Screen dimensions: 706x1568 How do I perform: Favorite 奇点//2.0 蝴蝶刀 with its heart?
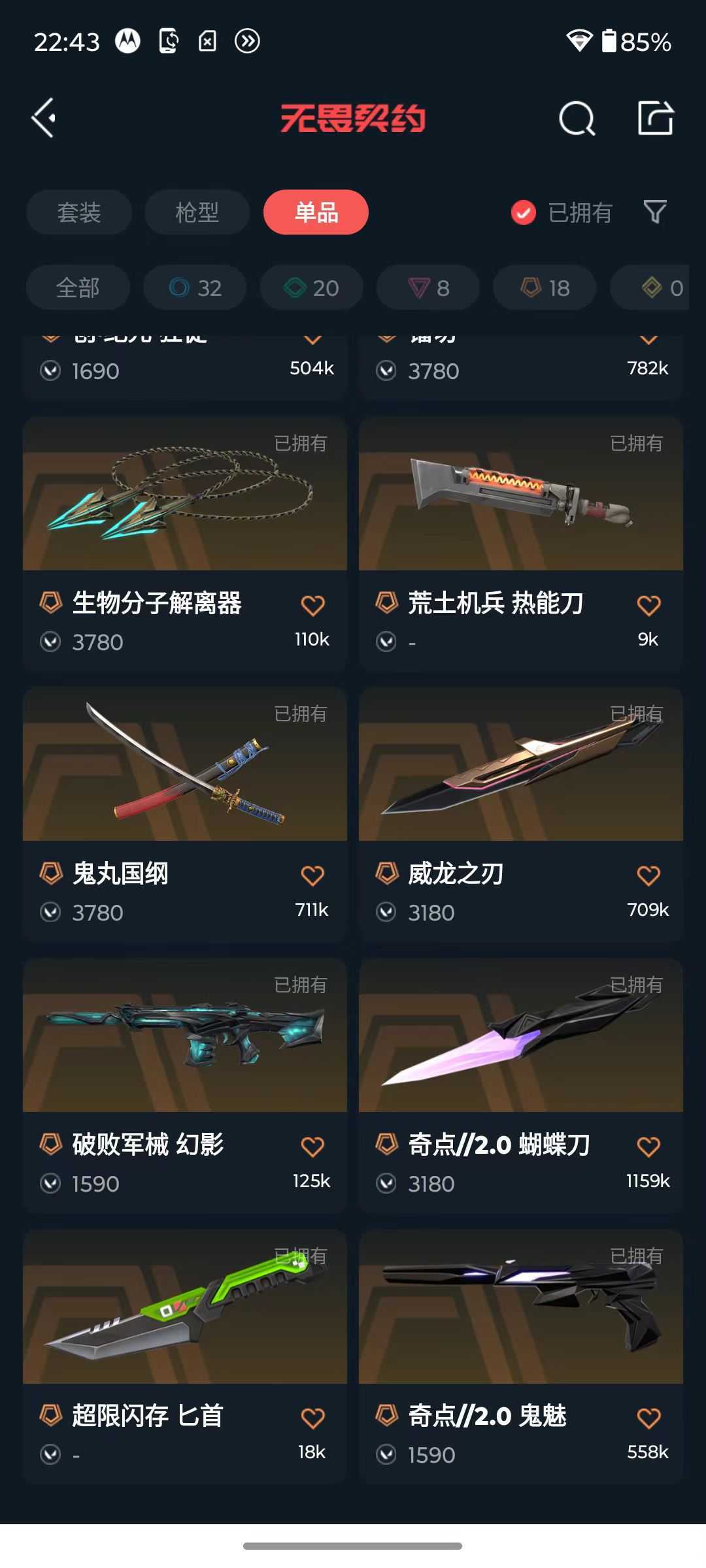point(648,1147)
